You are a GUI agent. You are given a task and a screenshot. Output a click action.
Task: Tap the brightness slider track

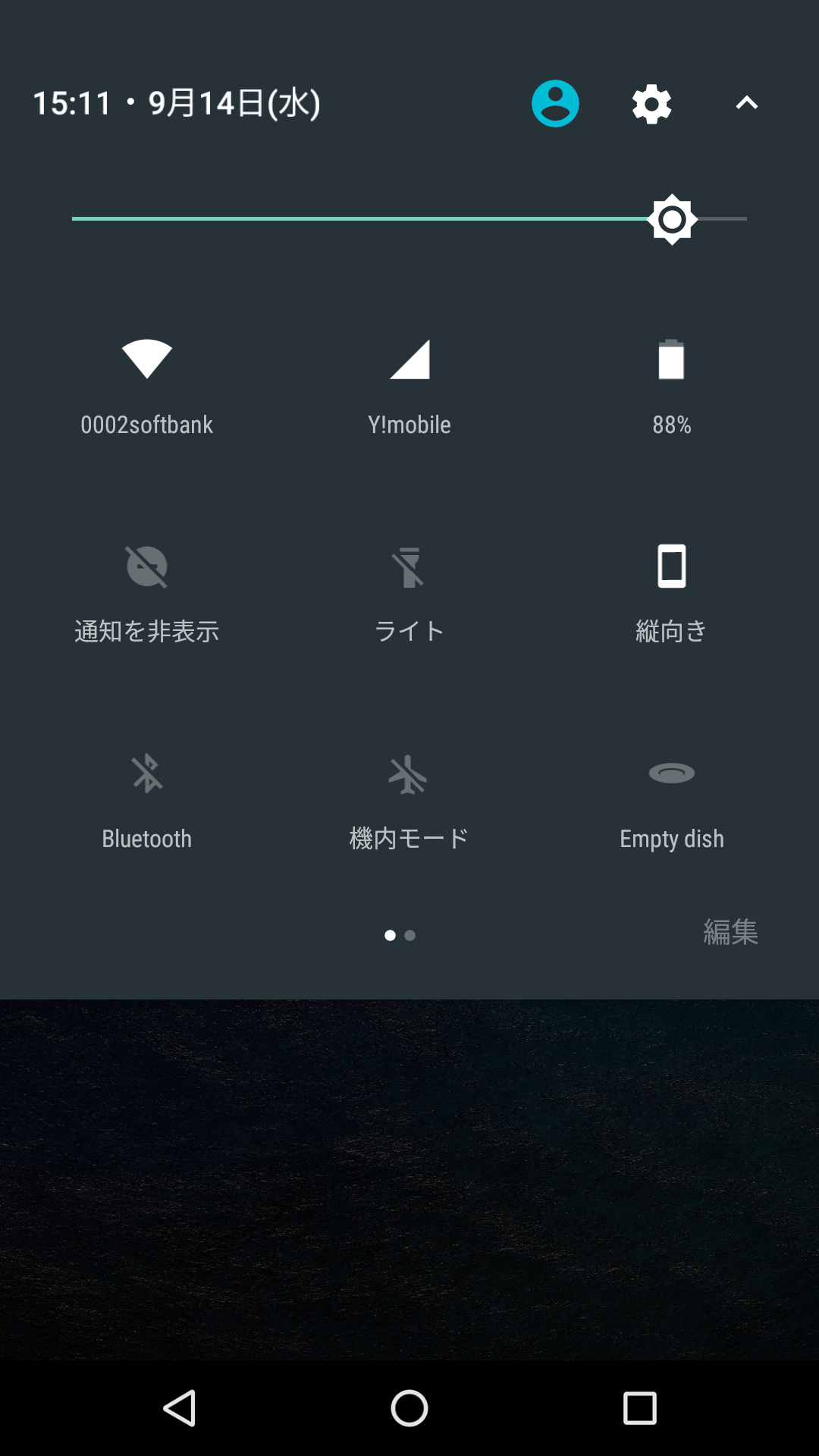(409, 218)
